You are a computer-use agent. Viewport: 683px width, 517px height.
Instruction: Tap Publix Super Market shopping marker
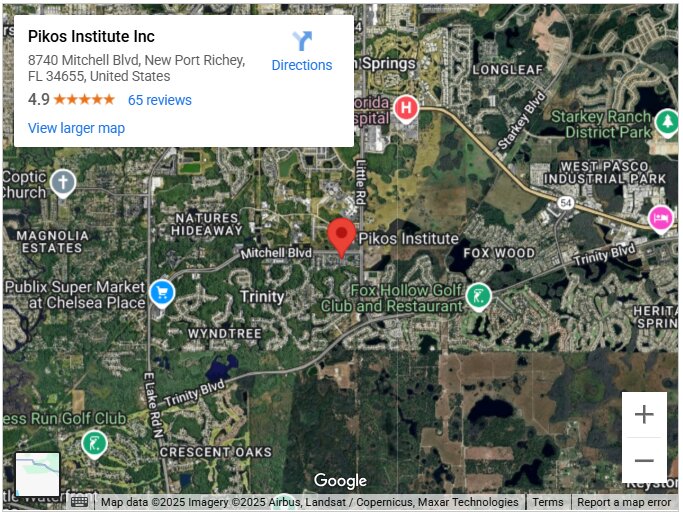[162, 293]
